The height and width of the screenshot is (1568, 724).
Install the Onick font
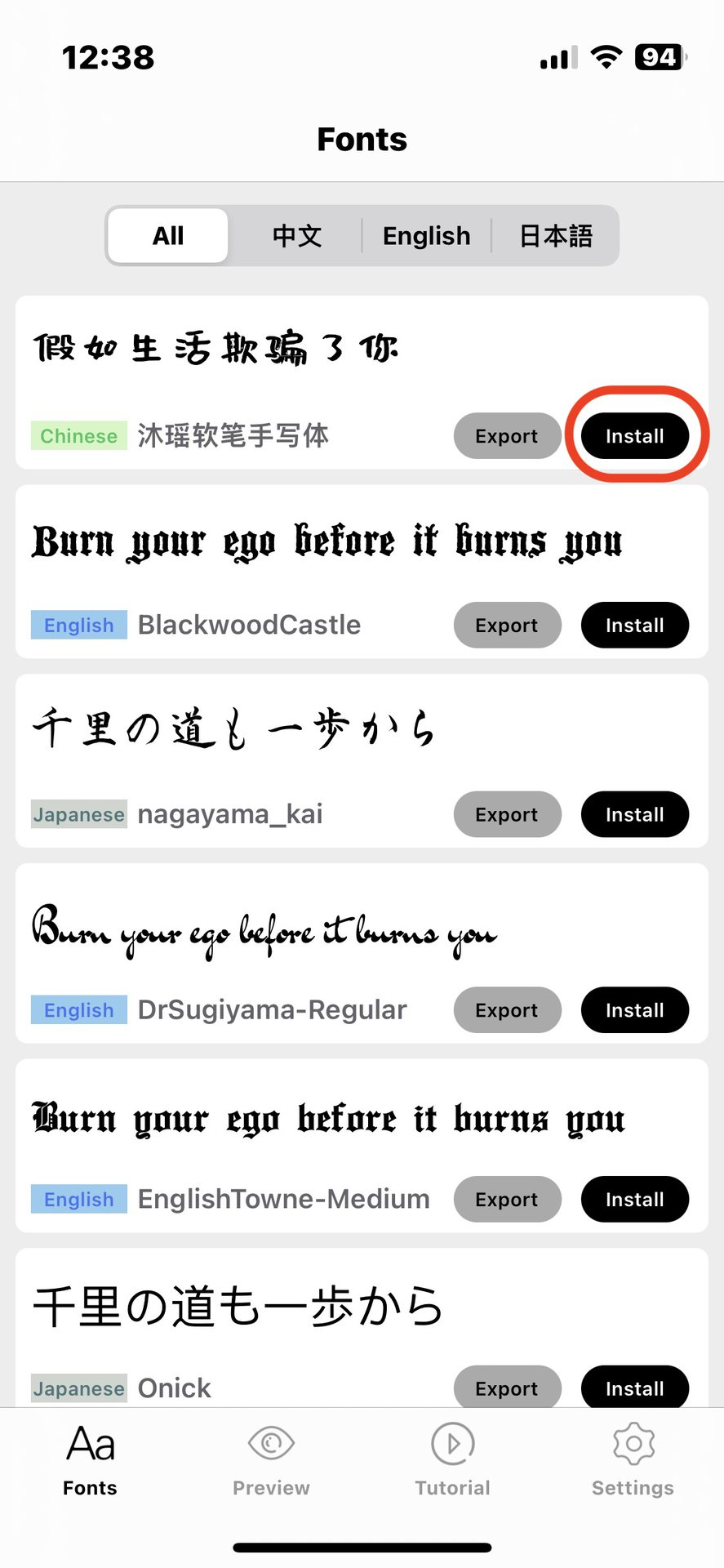[x=634, y=1388]
